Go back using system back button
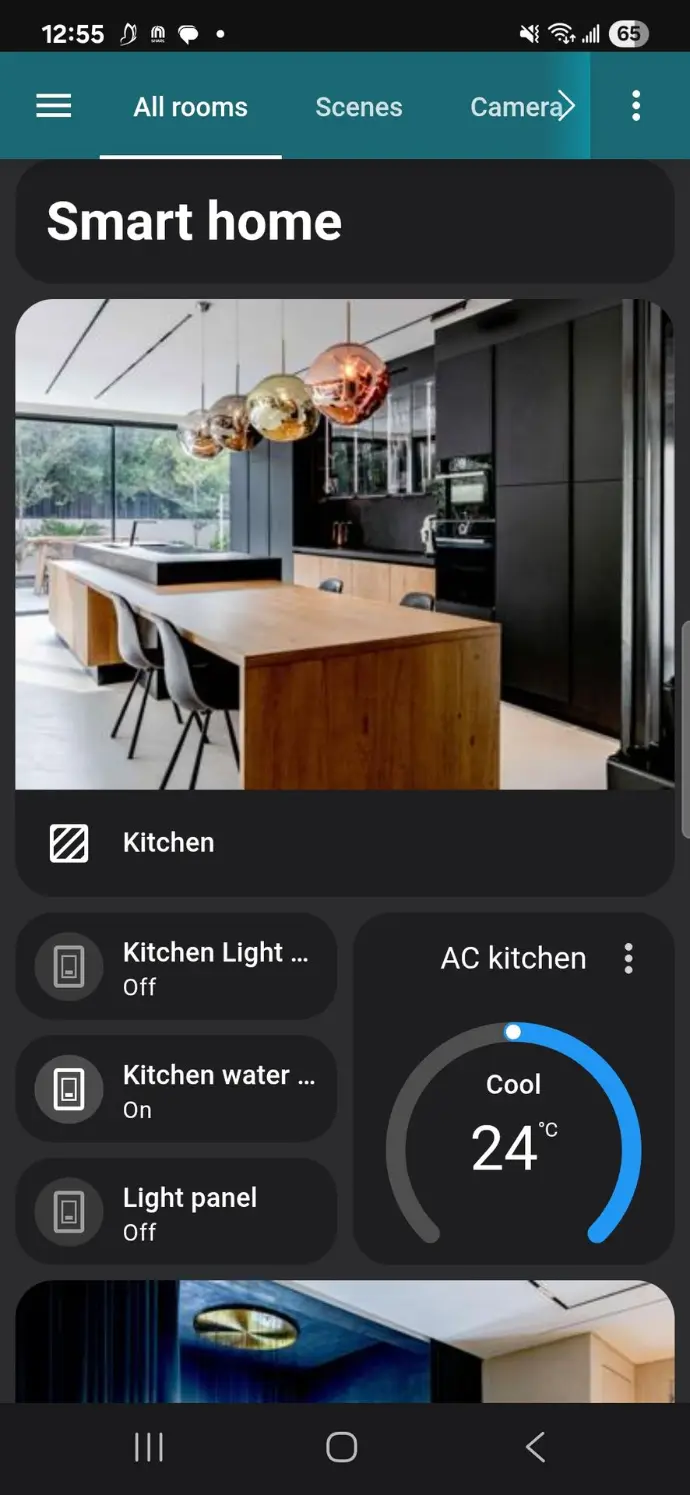690x1495 pixels. click(536, 1447)
